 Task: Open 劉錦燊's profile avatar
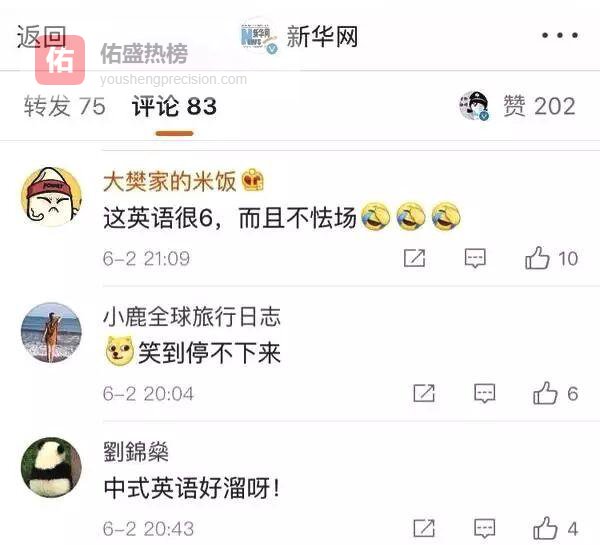51,467
